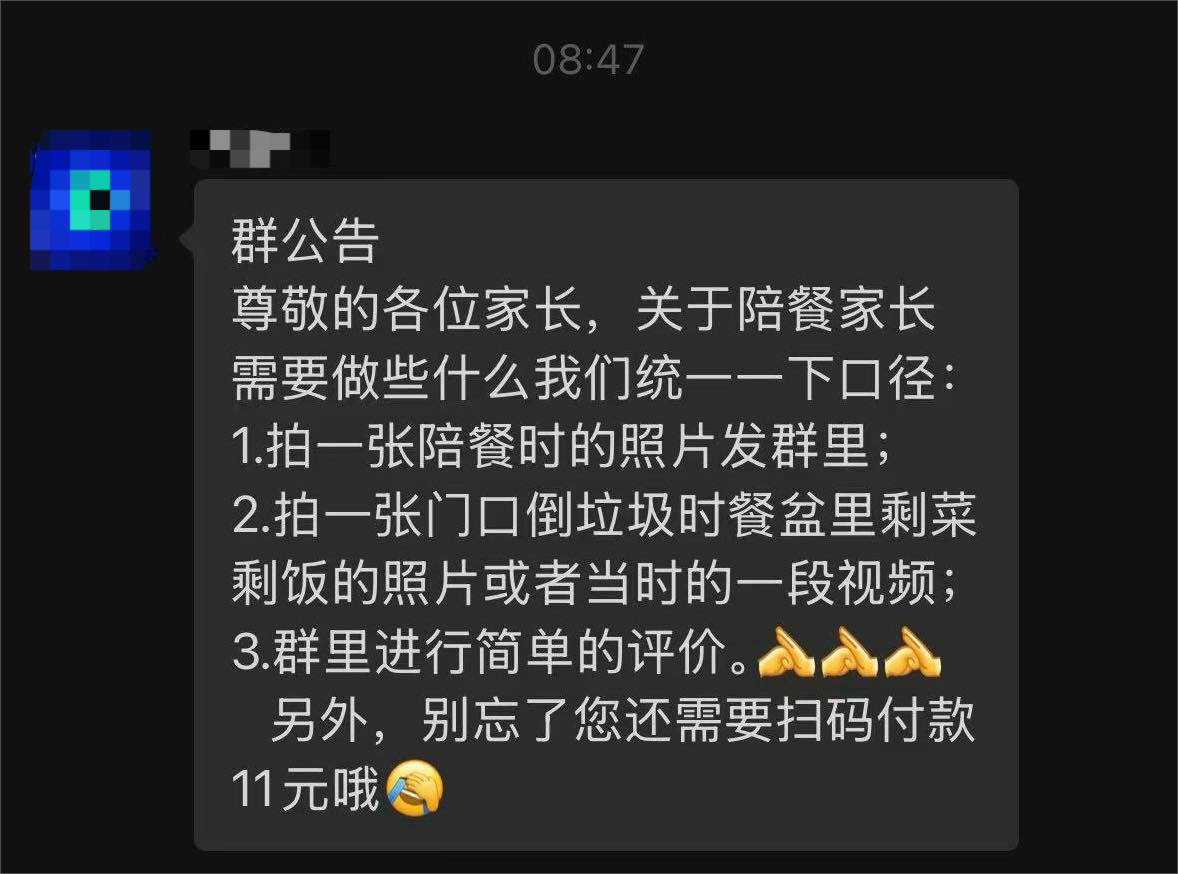The width and height of the screenshot is (1178, 874).
Task: Open the message sender's pixelated avatar profile
Action: click(x=91, y=200)
